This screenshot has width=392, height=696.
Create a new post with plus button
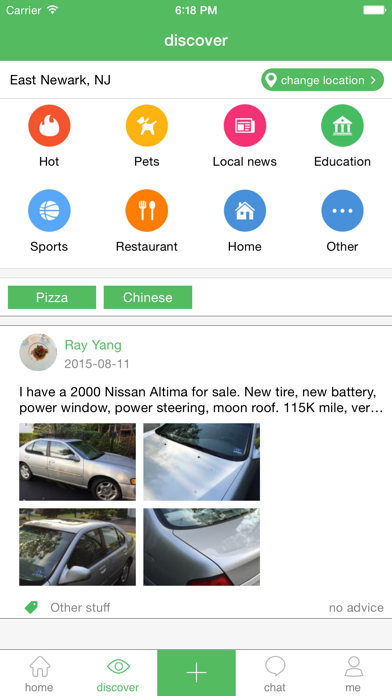point(196,673)
